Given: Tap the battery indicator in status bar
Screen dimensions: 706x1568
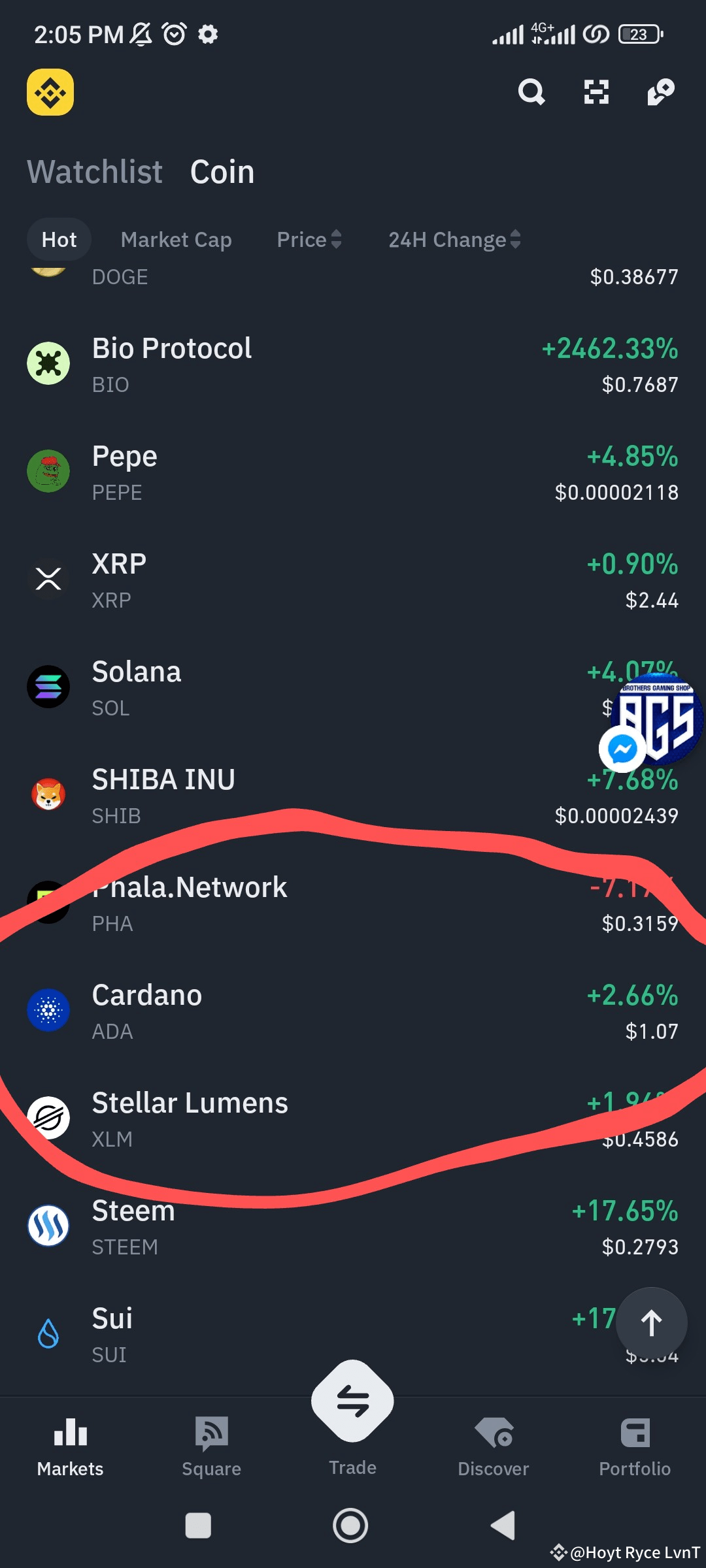Looking at the screenshot, I should click(x=639, y=34).
